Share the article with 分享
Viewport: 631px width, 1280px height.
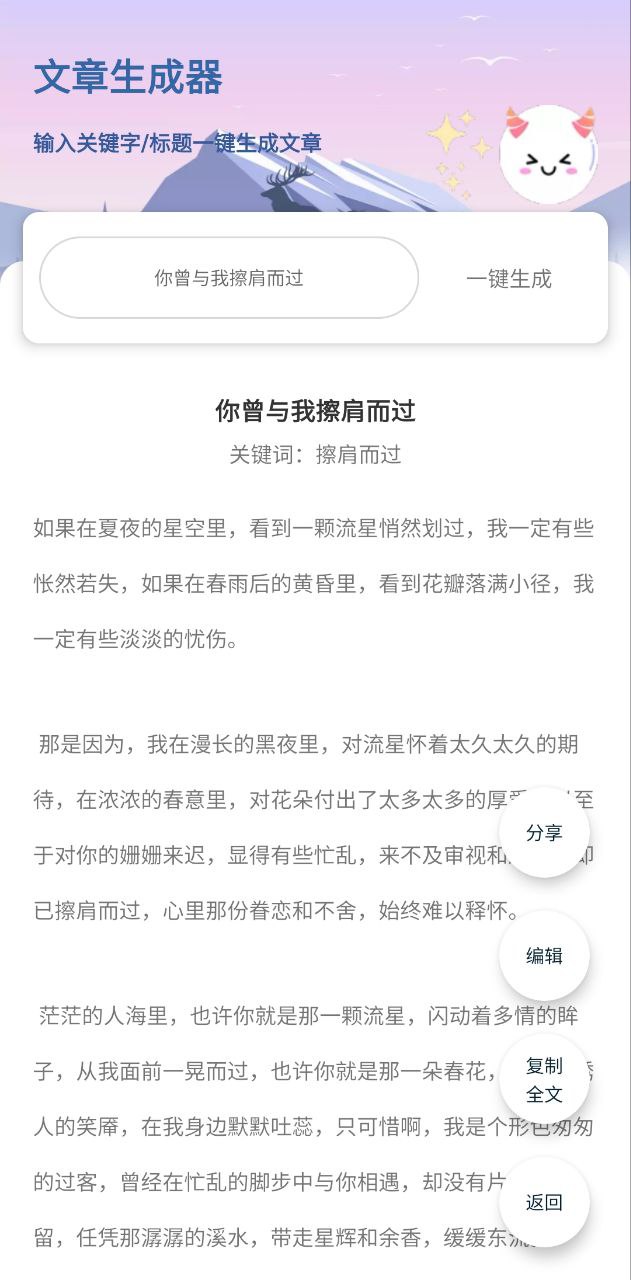(544, 832)
